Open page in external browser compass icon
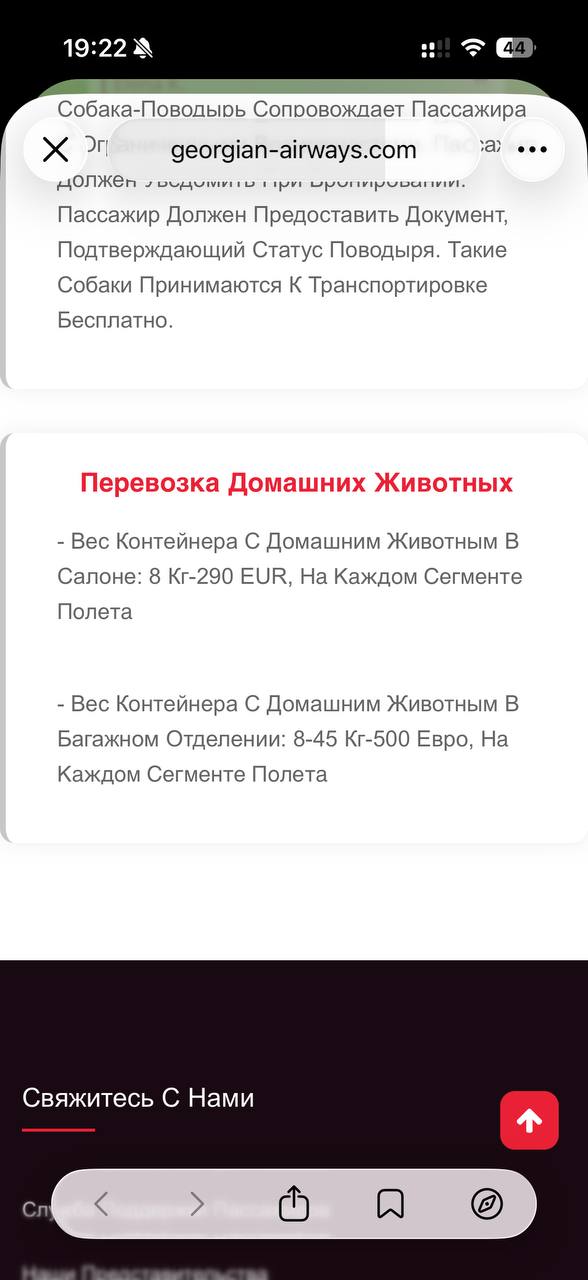Image resolution: width=588 pixels, height=1280 pixels. tap(487, 1203)
